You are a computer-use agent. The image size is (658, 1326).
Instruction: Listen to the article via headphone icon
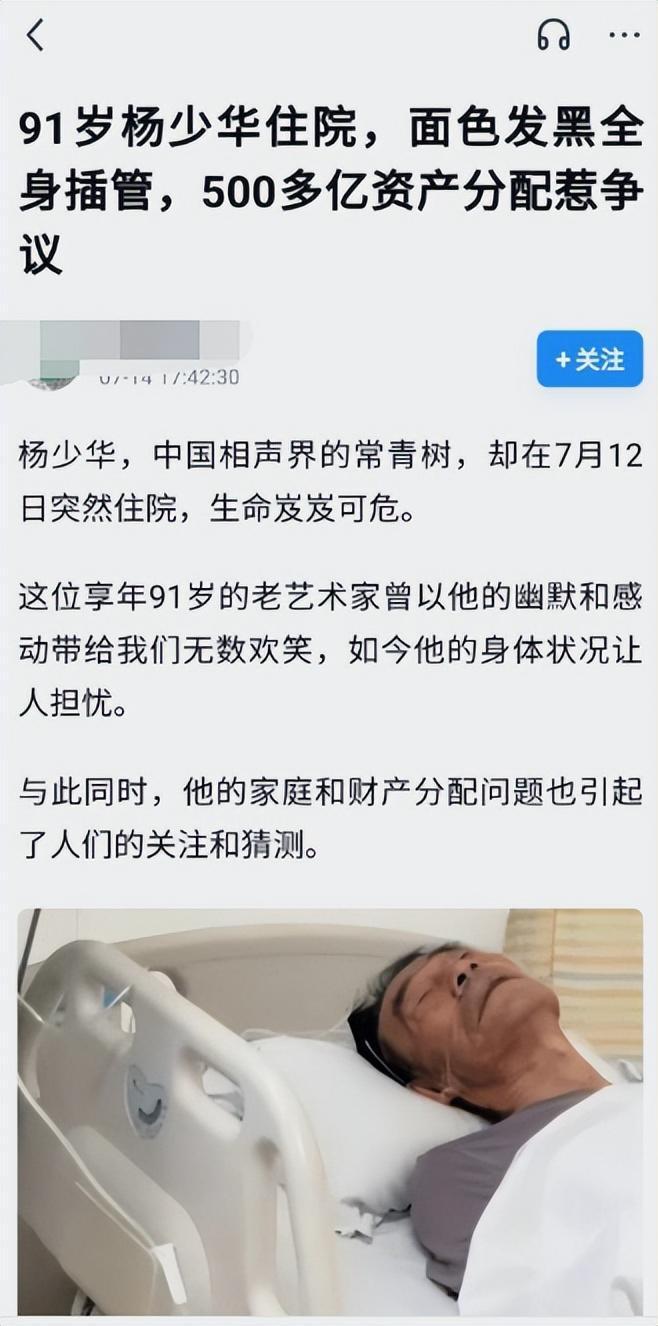tap(553, 36)
